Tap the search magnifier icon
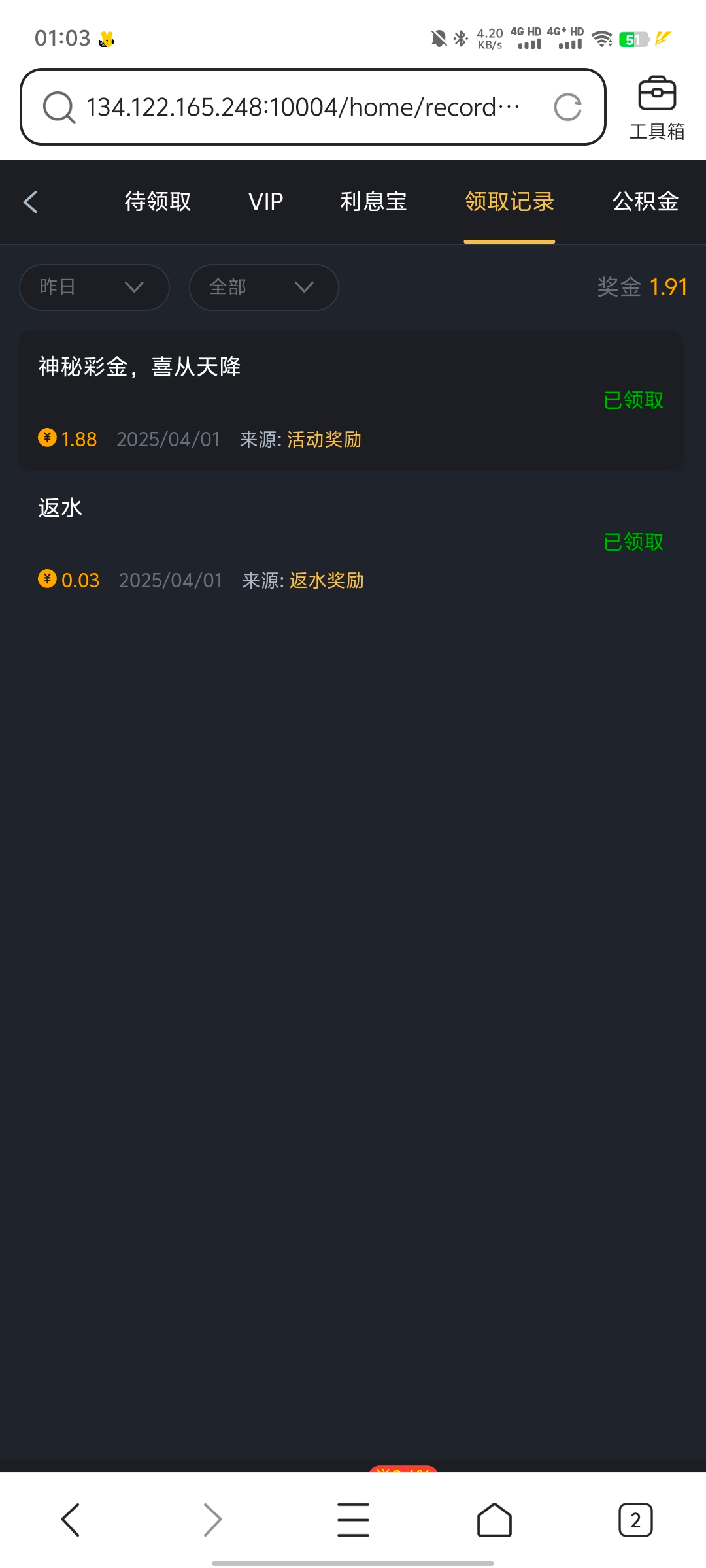 click(59, 106)
